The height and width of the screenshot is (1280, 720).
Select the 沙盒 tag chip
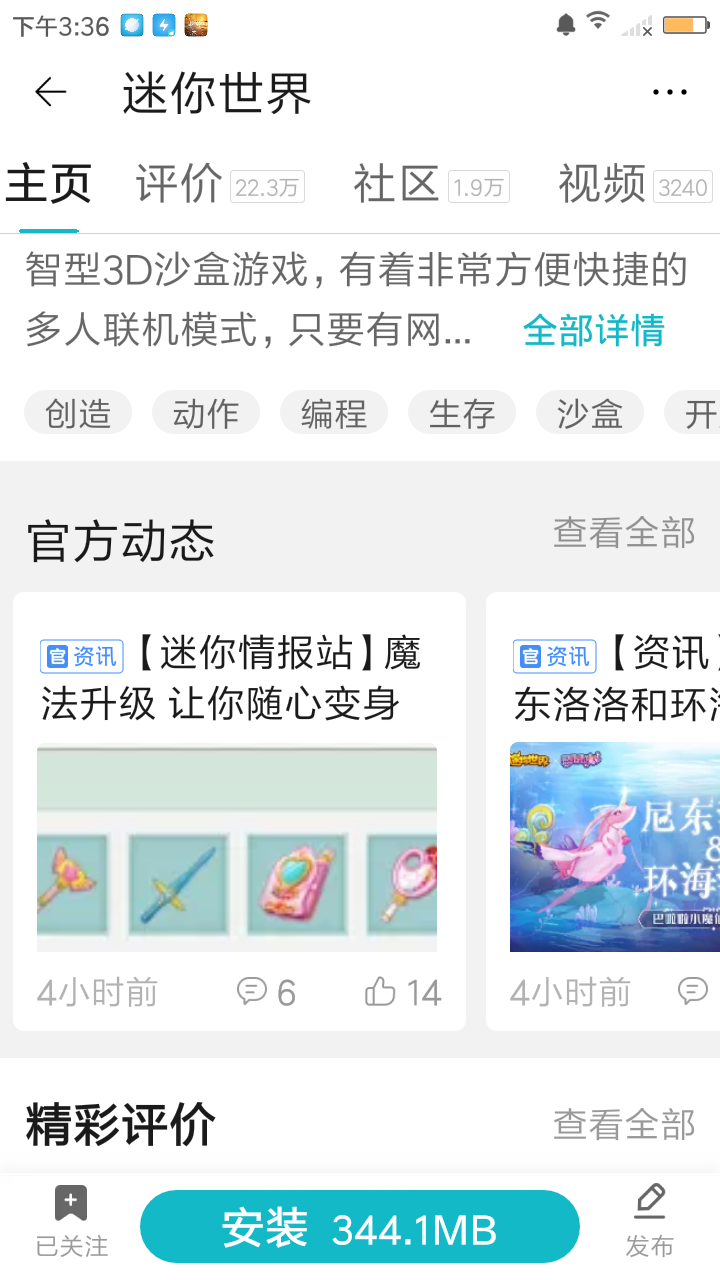589,413
